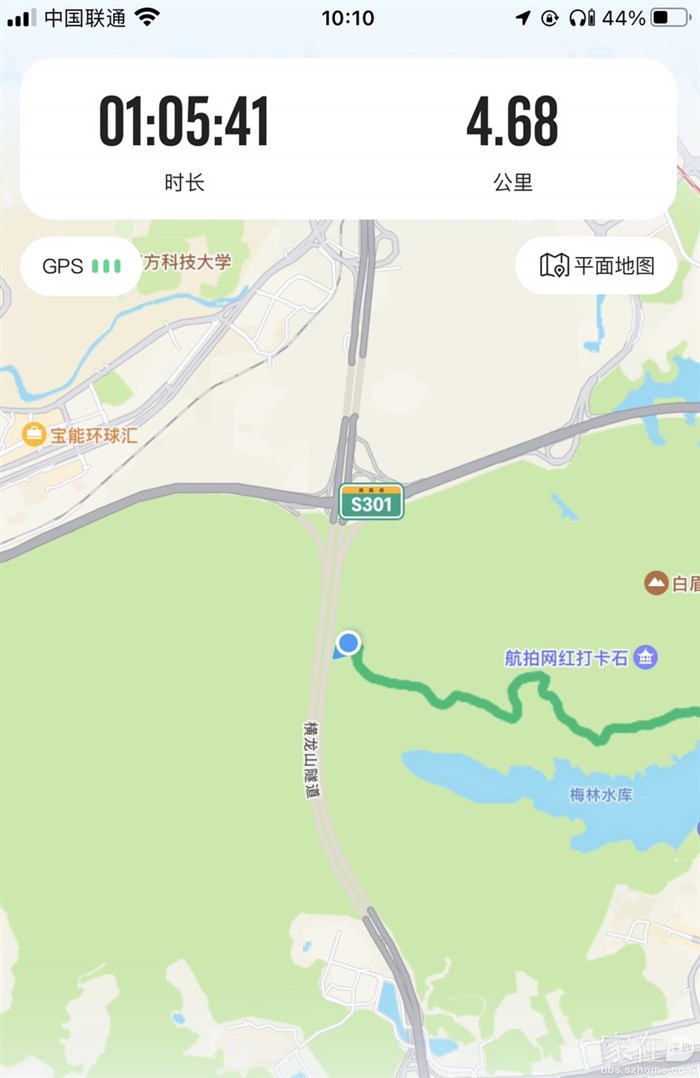
Task: Select the 宝能环球汇 shopping place marker
Action: 35,435
